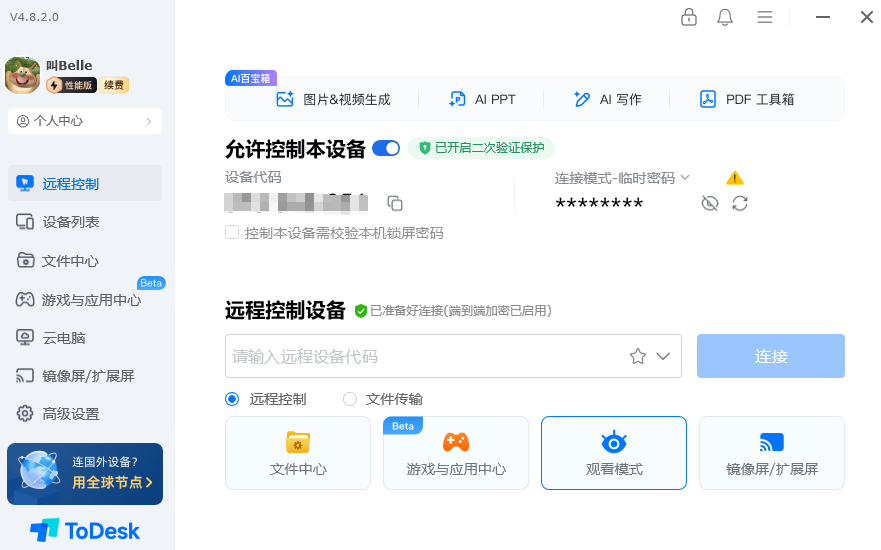Open AI PPT tool

[x=482, y=99]
